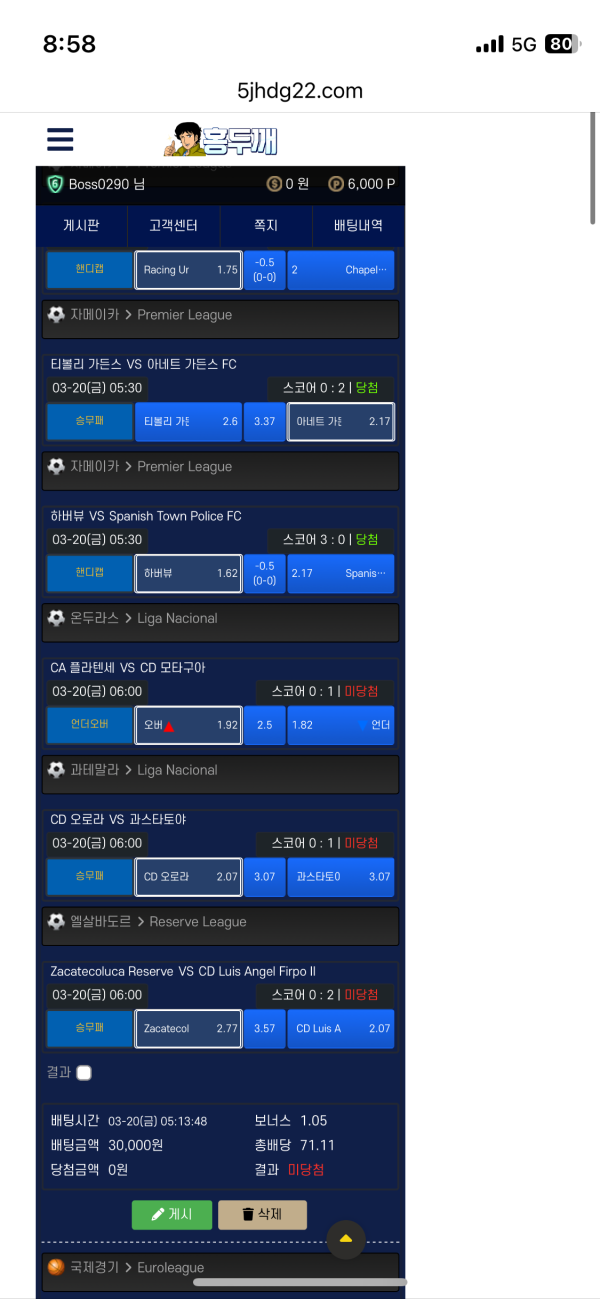Delete the bet with 삭제
This screenshot has height=1299, width=600.
click(x=262, y=1214)
